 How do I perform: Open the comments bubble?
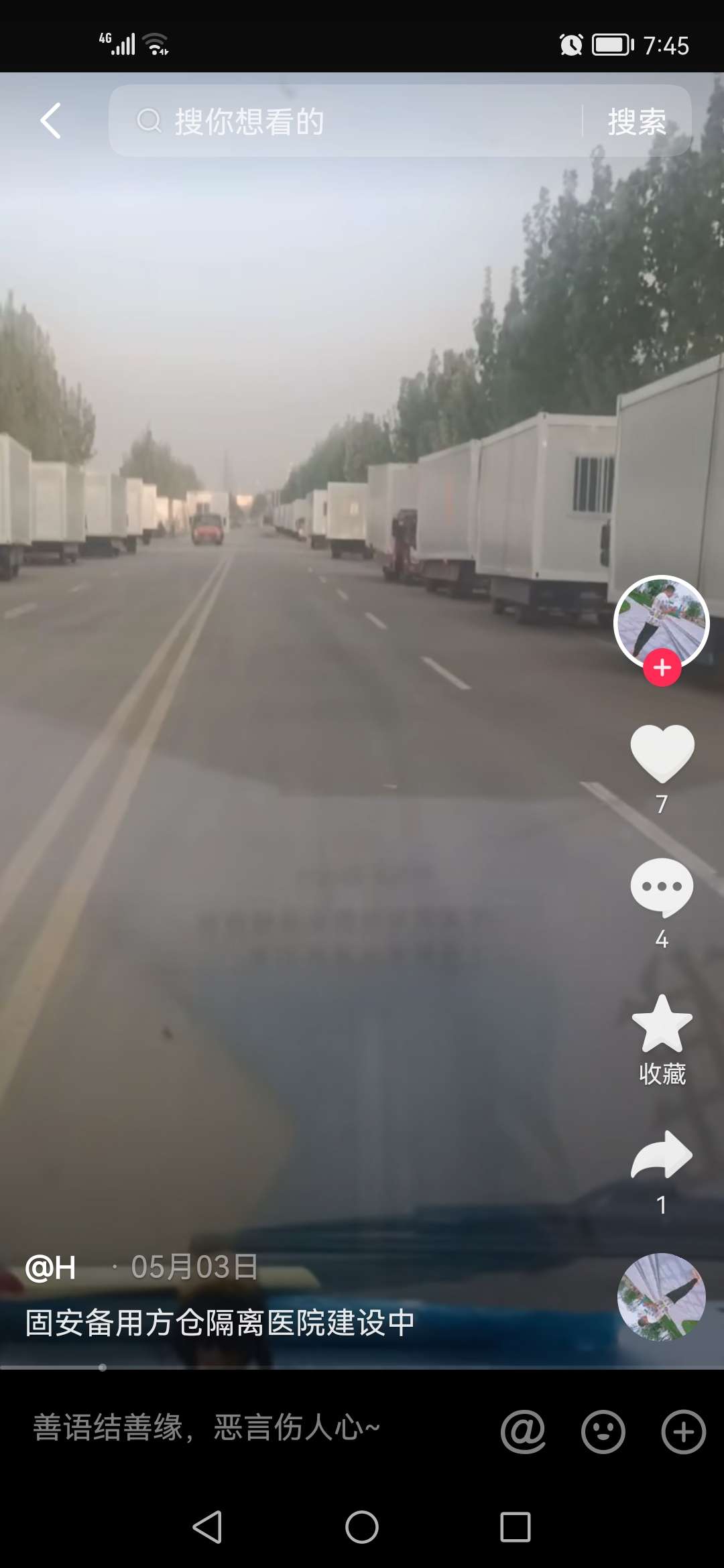[662, 888]
